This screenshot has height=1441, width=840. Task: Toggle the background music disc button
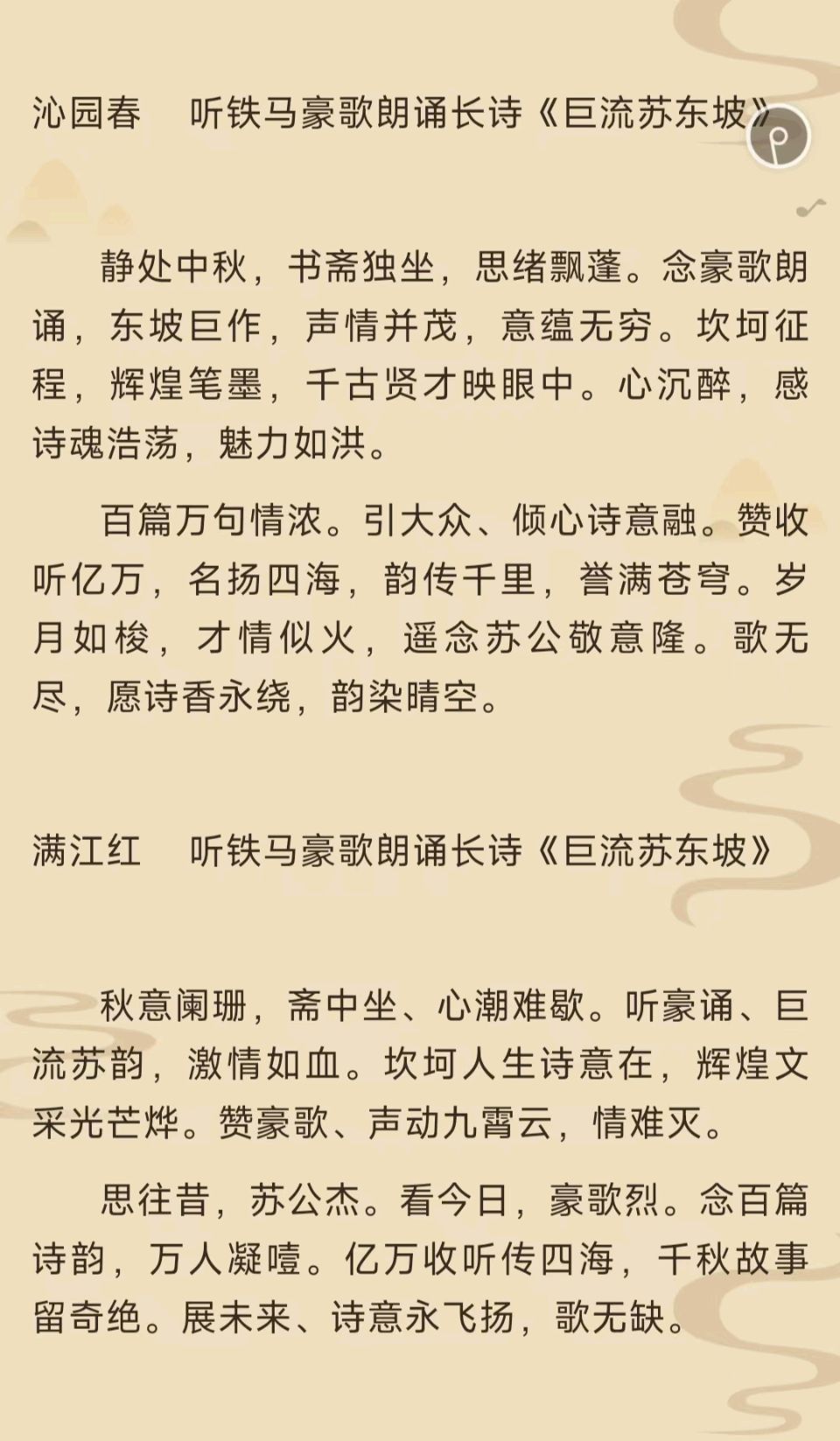click(x=778, y=136)
